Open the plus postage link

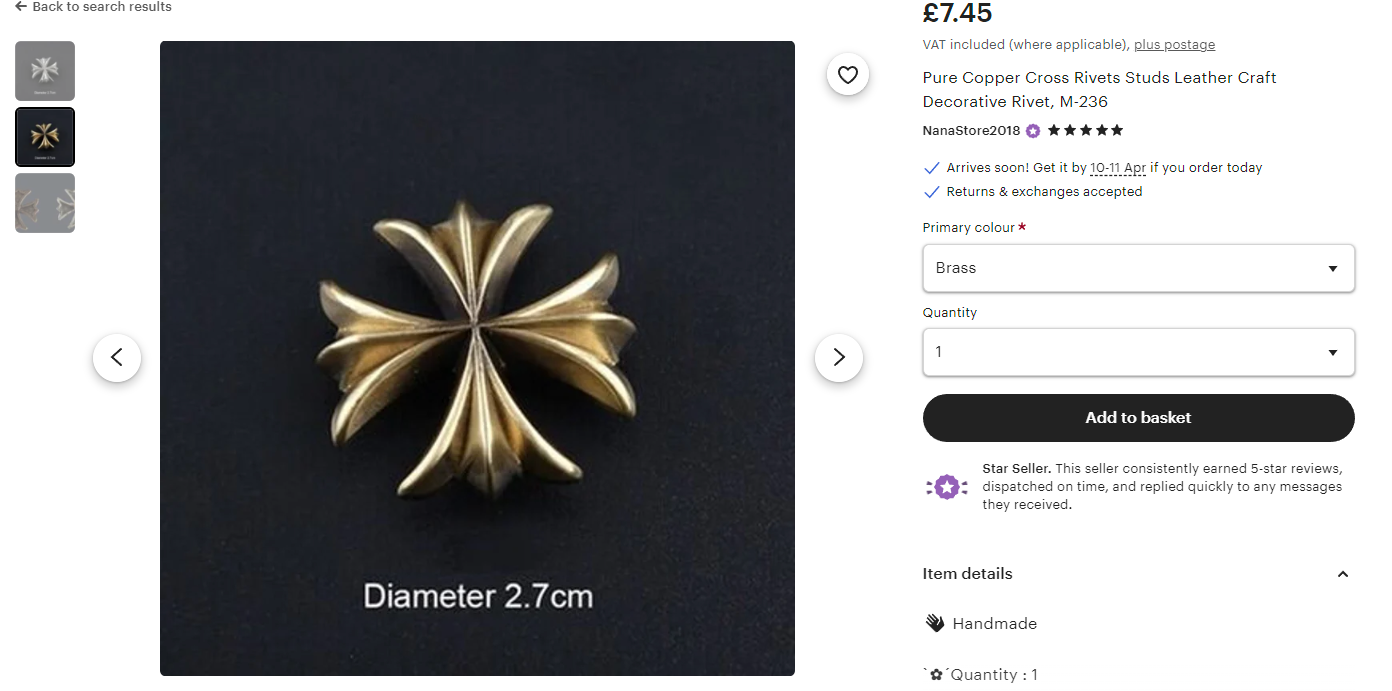pos(1174,44)
